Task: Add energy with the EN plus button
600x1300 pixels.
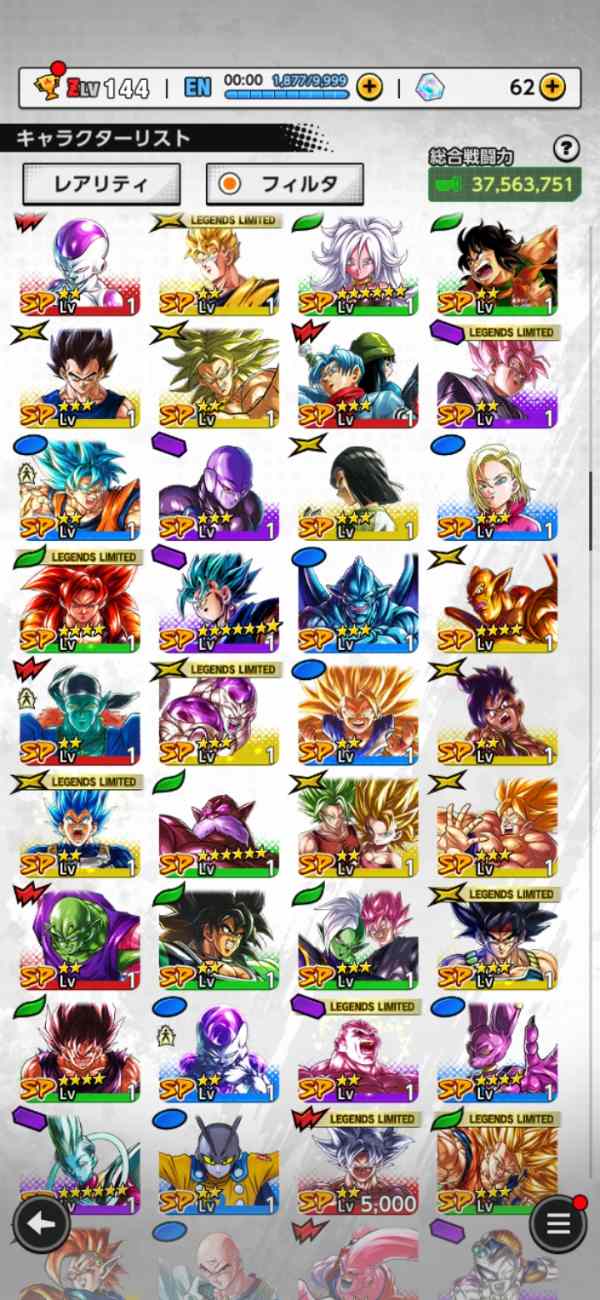Action: pos(369,87)
